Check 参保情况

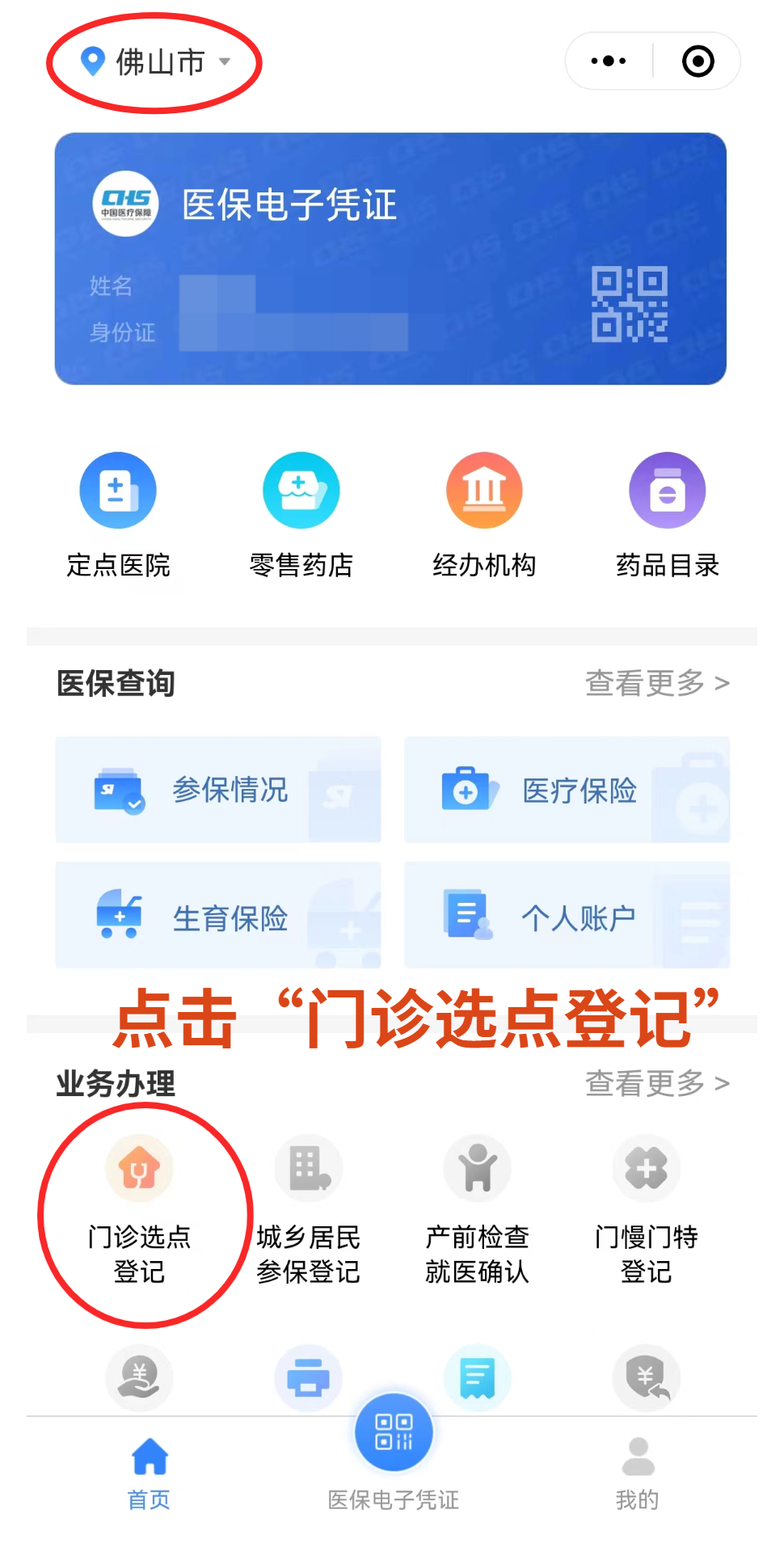218,790
